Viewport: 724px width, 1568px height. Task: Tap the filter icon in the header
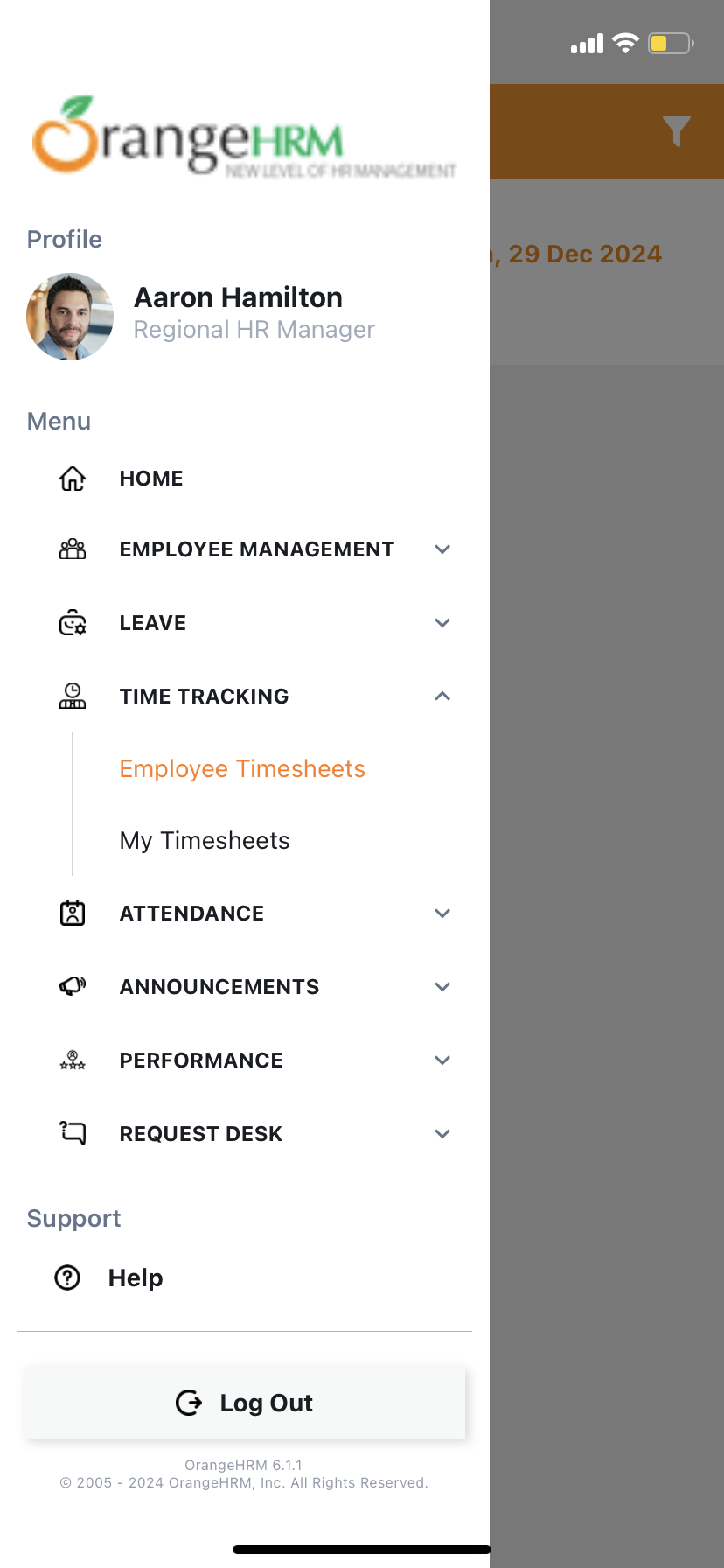[x=676, y=131]
